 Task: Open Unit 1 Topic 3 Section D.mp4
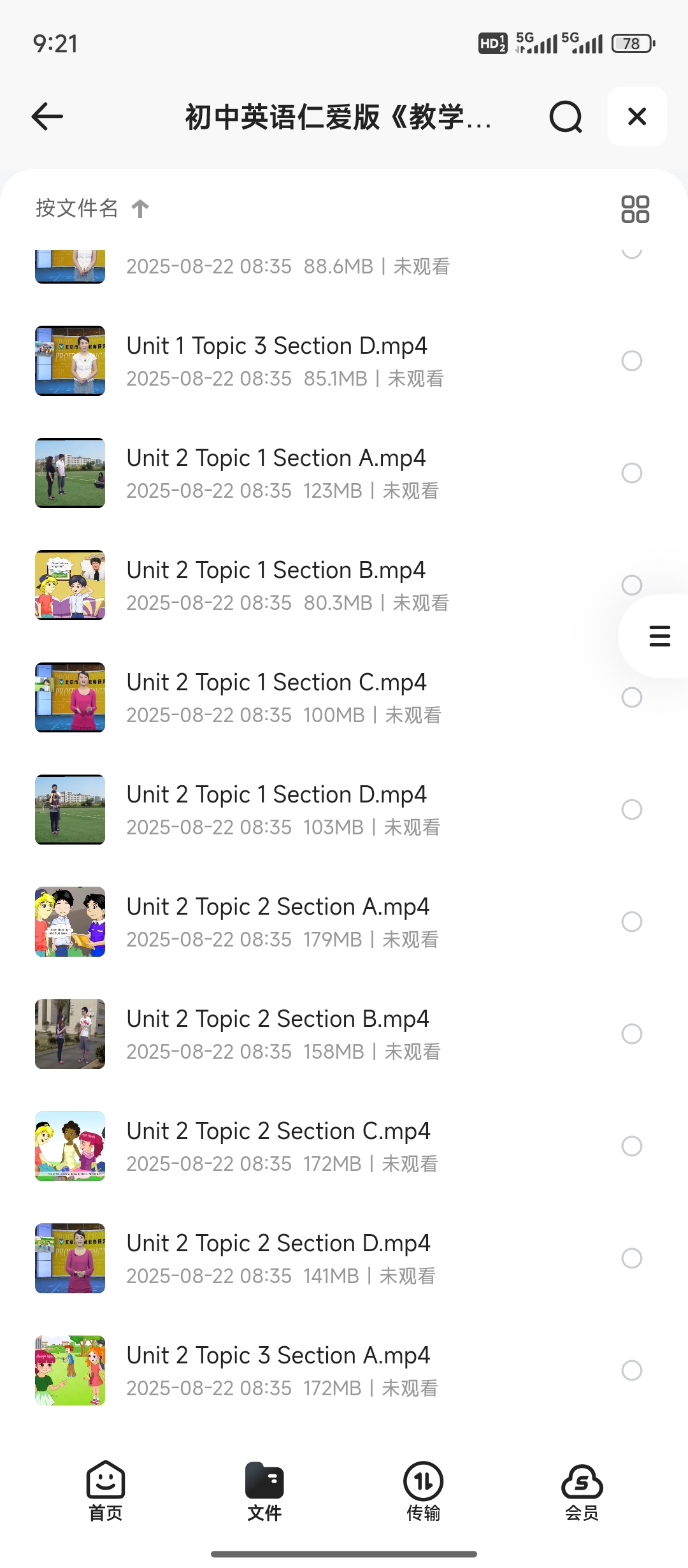(x=277, y=346)
